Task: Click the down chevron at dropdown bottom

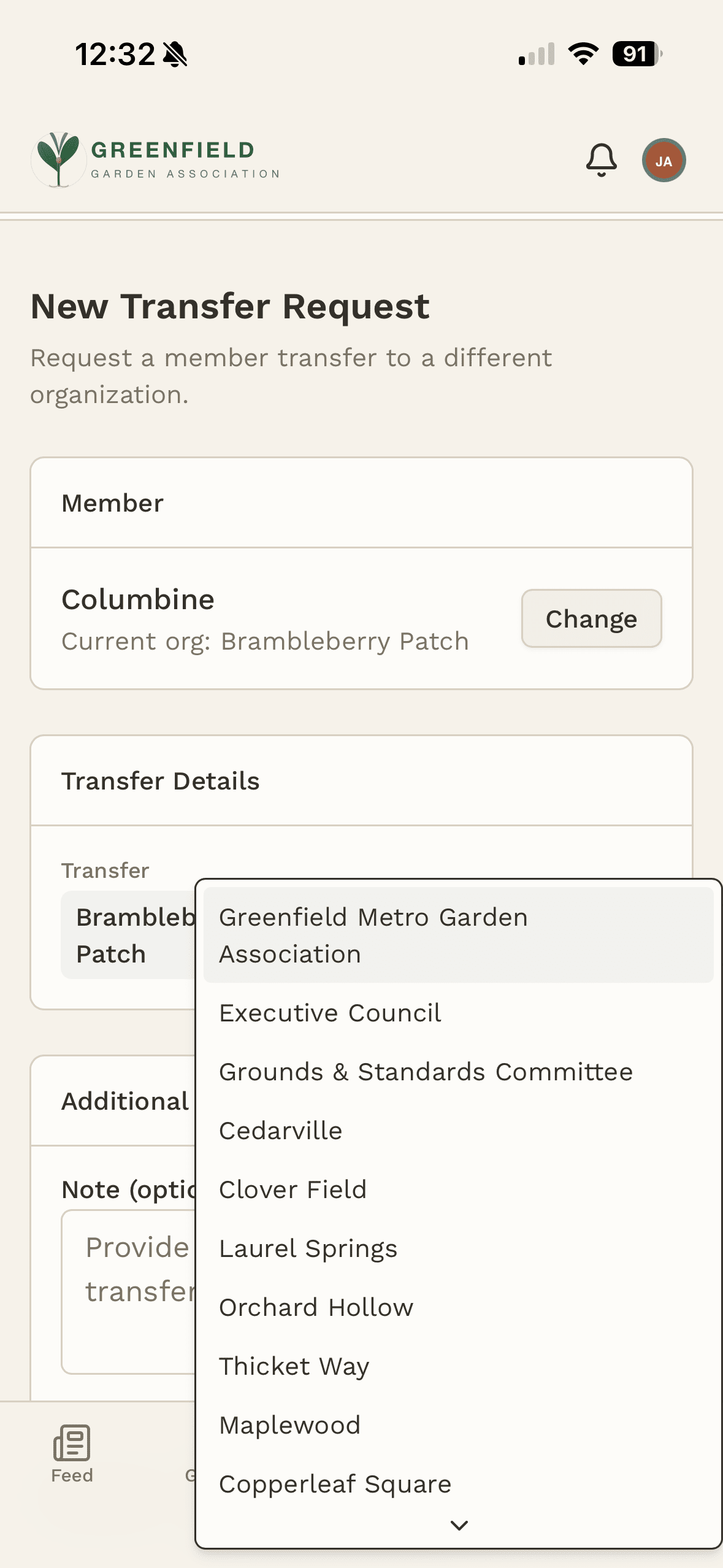Action: [x=459, y=1524]
